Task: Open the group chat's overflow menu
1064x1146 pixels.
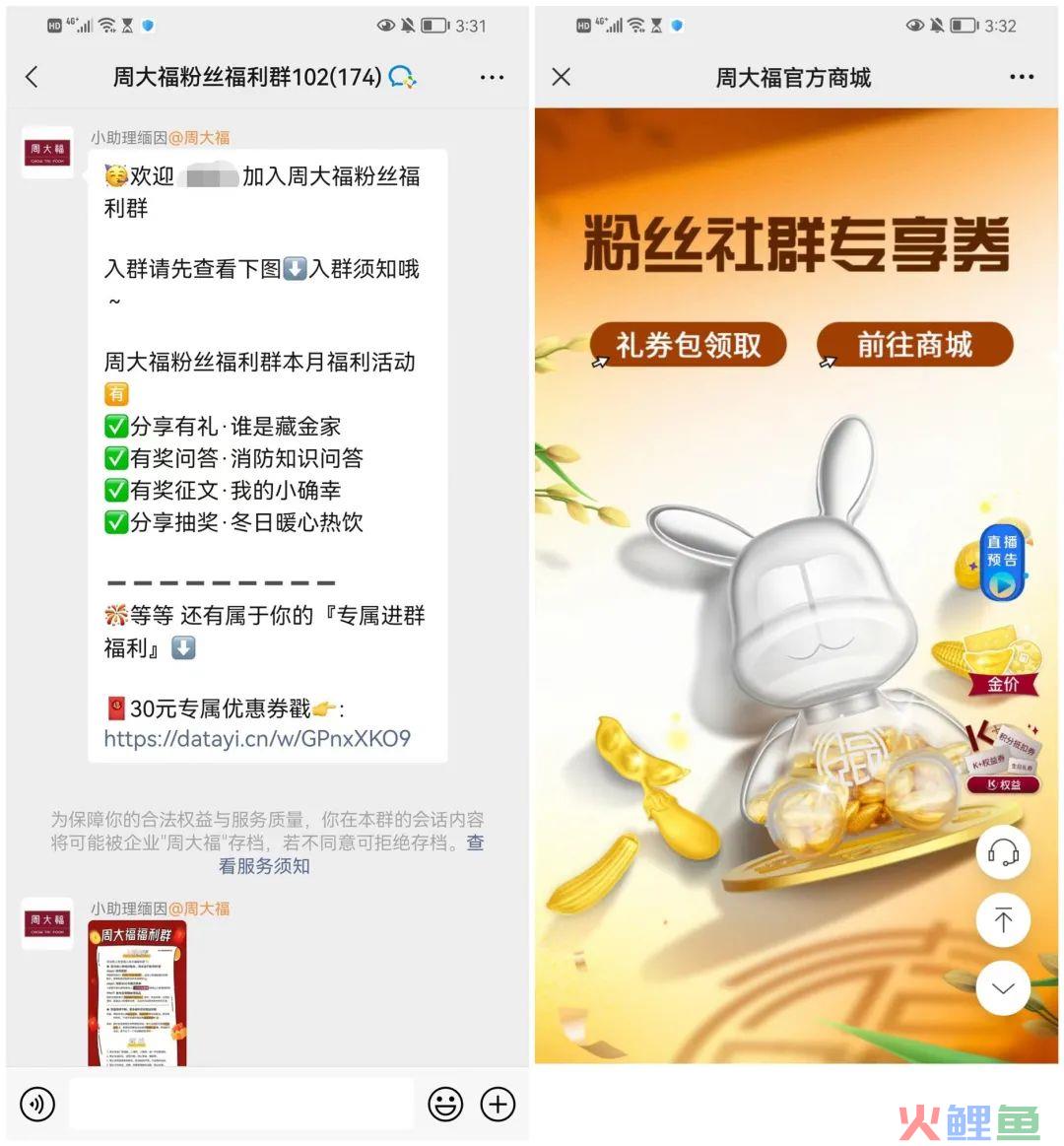Action: [492, 77]
